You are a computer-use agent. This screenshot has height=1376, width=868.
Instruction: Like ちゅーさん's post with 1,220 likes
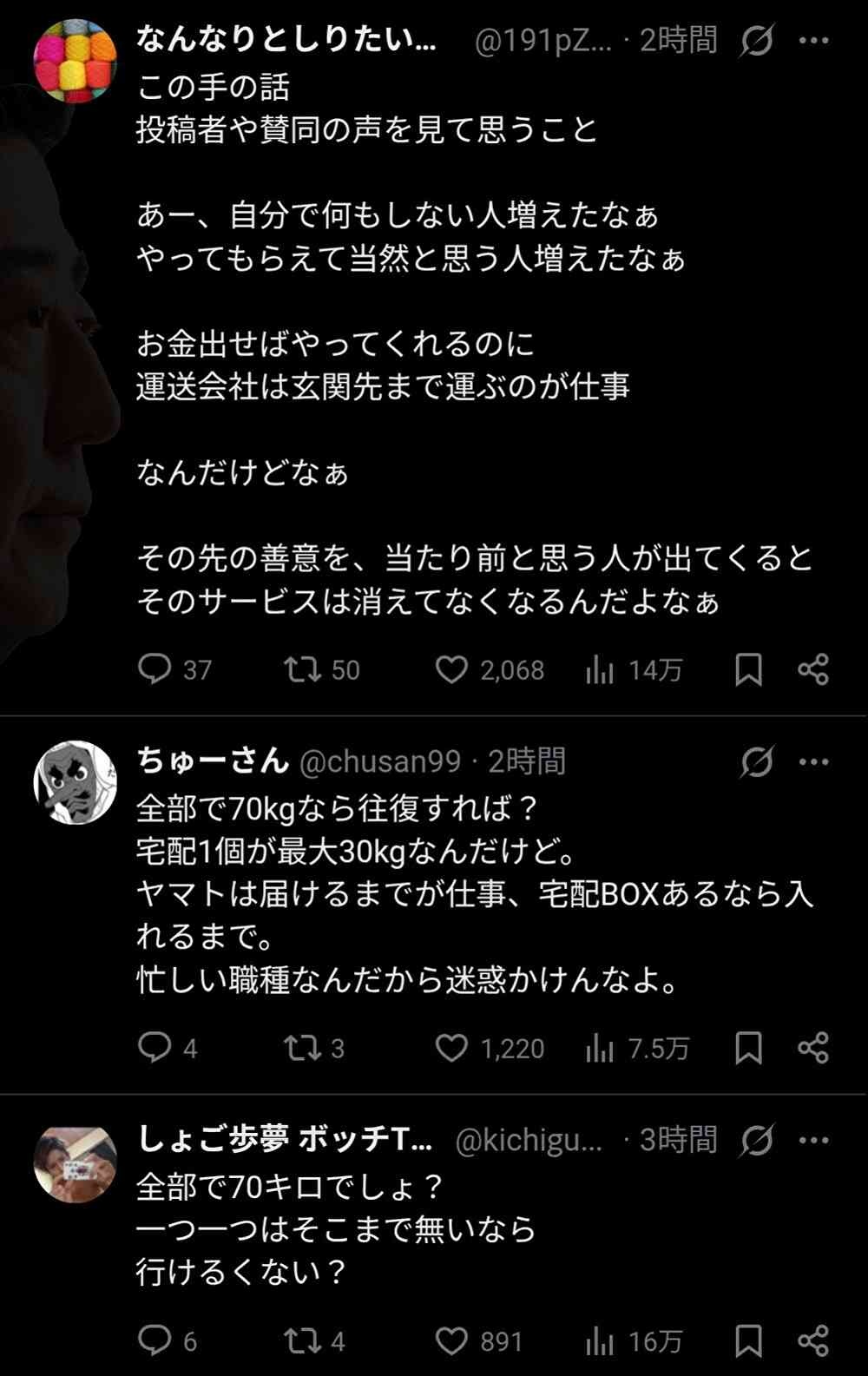[x=451, y=1048]
